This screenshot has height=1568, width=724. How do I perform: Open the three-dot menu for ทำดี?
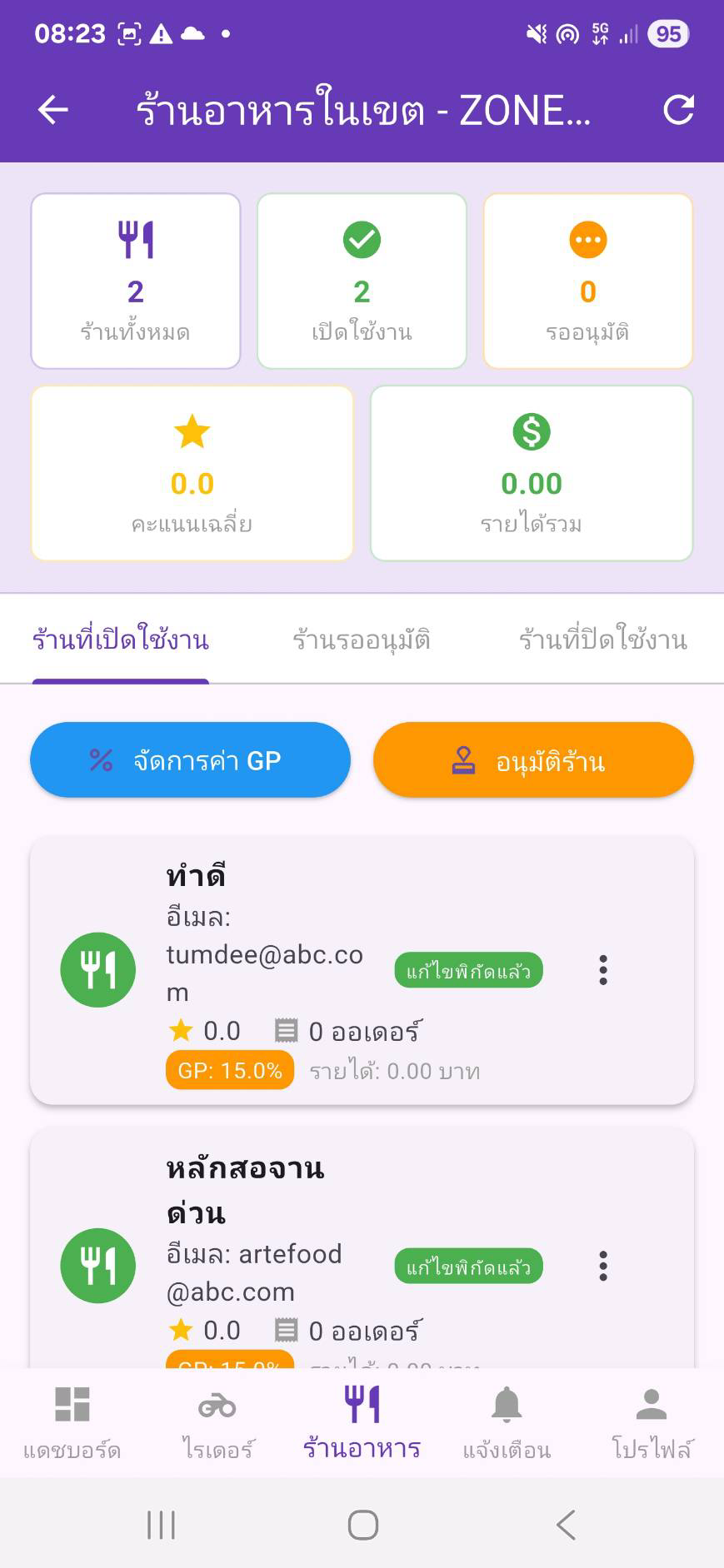(602, 969)
